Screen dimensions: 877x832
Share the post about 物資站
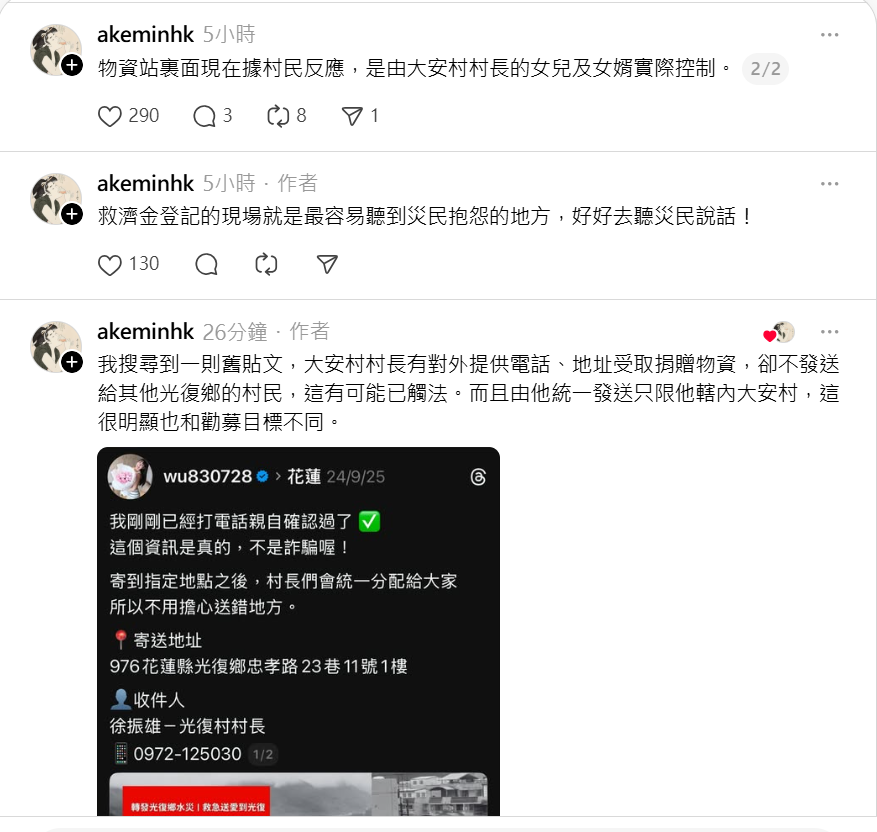[x=352, y=116]
